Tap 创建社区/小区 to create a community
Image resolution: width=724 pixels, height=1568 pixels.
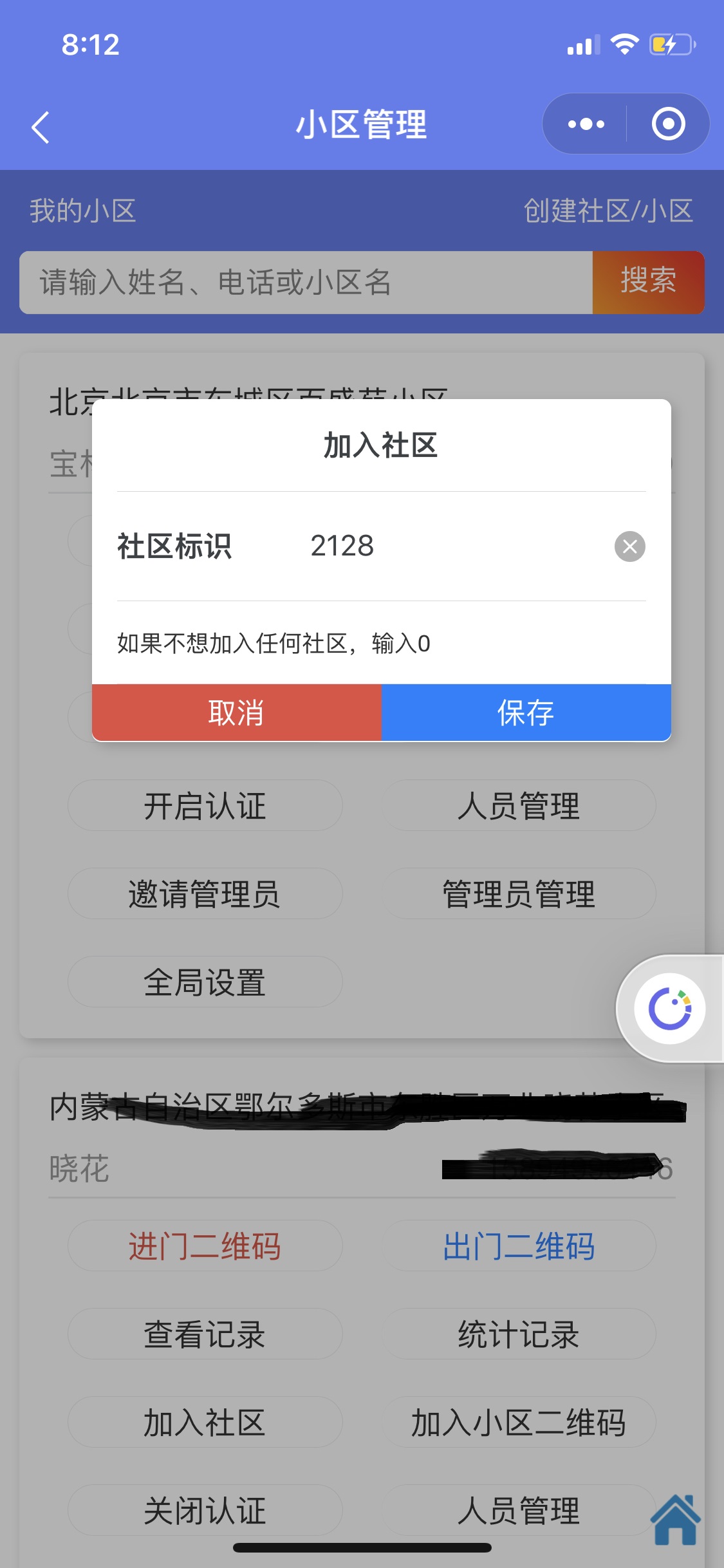(x=608, y=211)
